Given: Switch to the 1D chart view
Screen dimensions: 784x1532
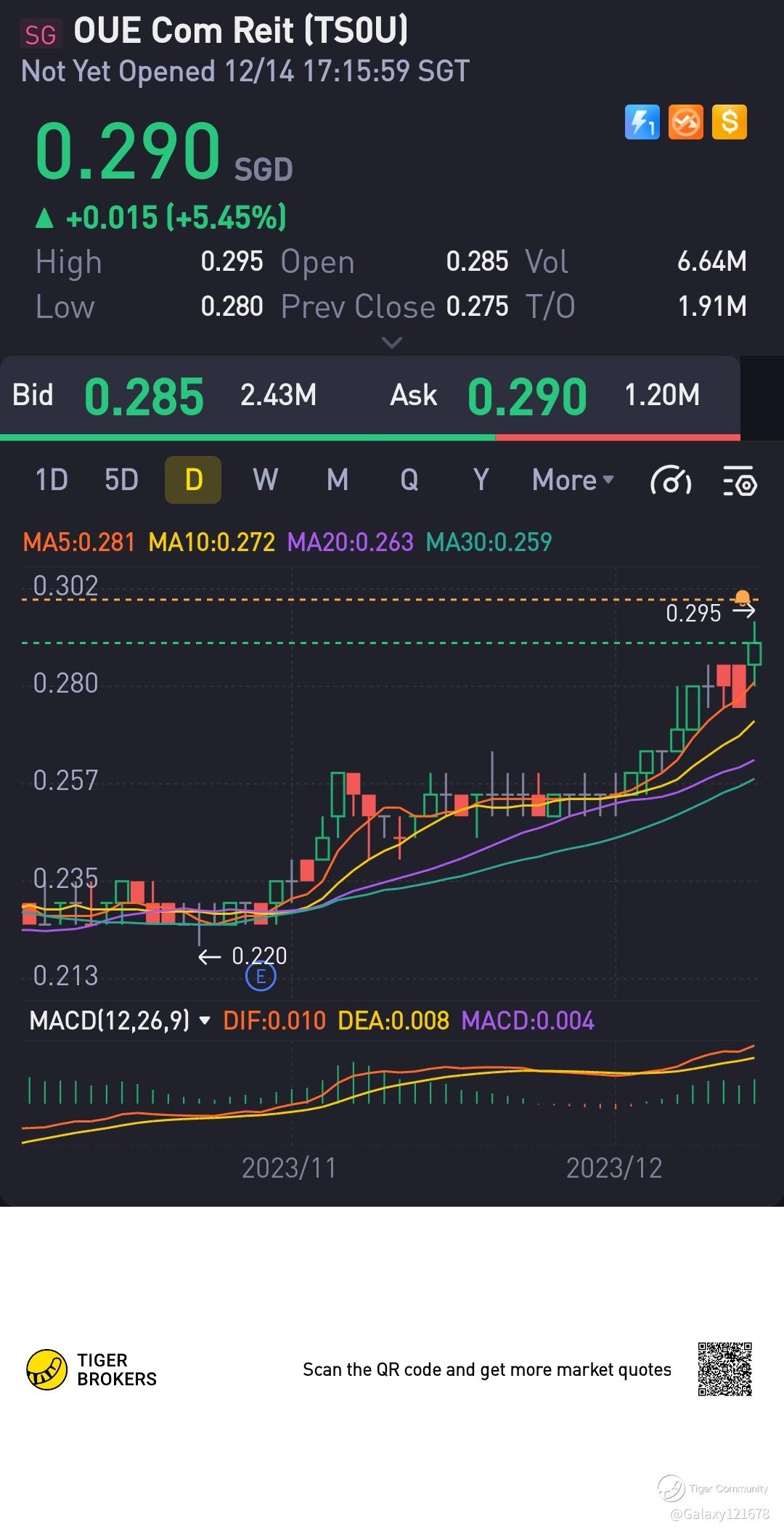Looking at the screenshot, I should (x=52, y=480).
